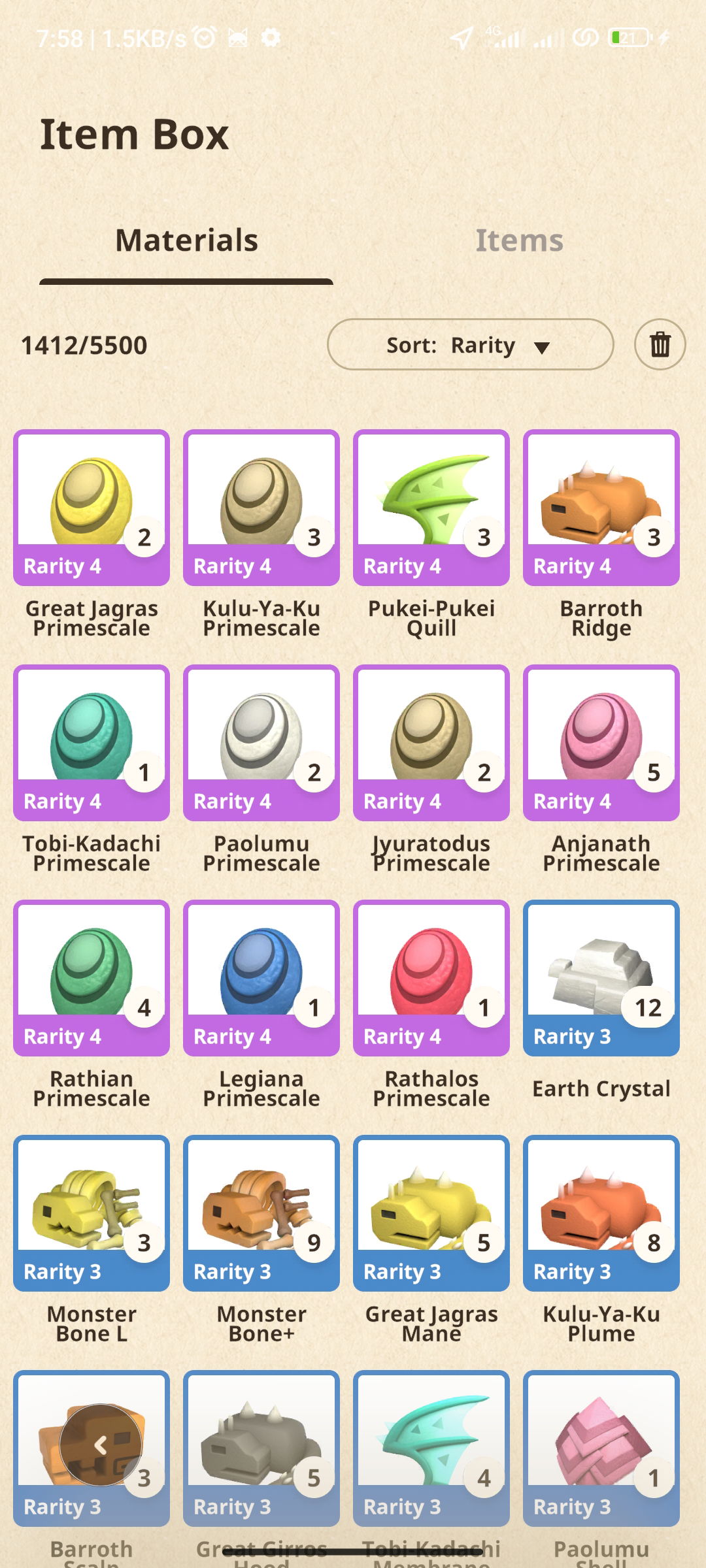Image resolution: width=706 pixels, height=1568 pixels.
Task: Select the Materials tab
Action: pyautogui.click(x=186, y=240)
